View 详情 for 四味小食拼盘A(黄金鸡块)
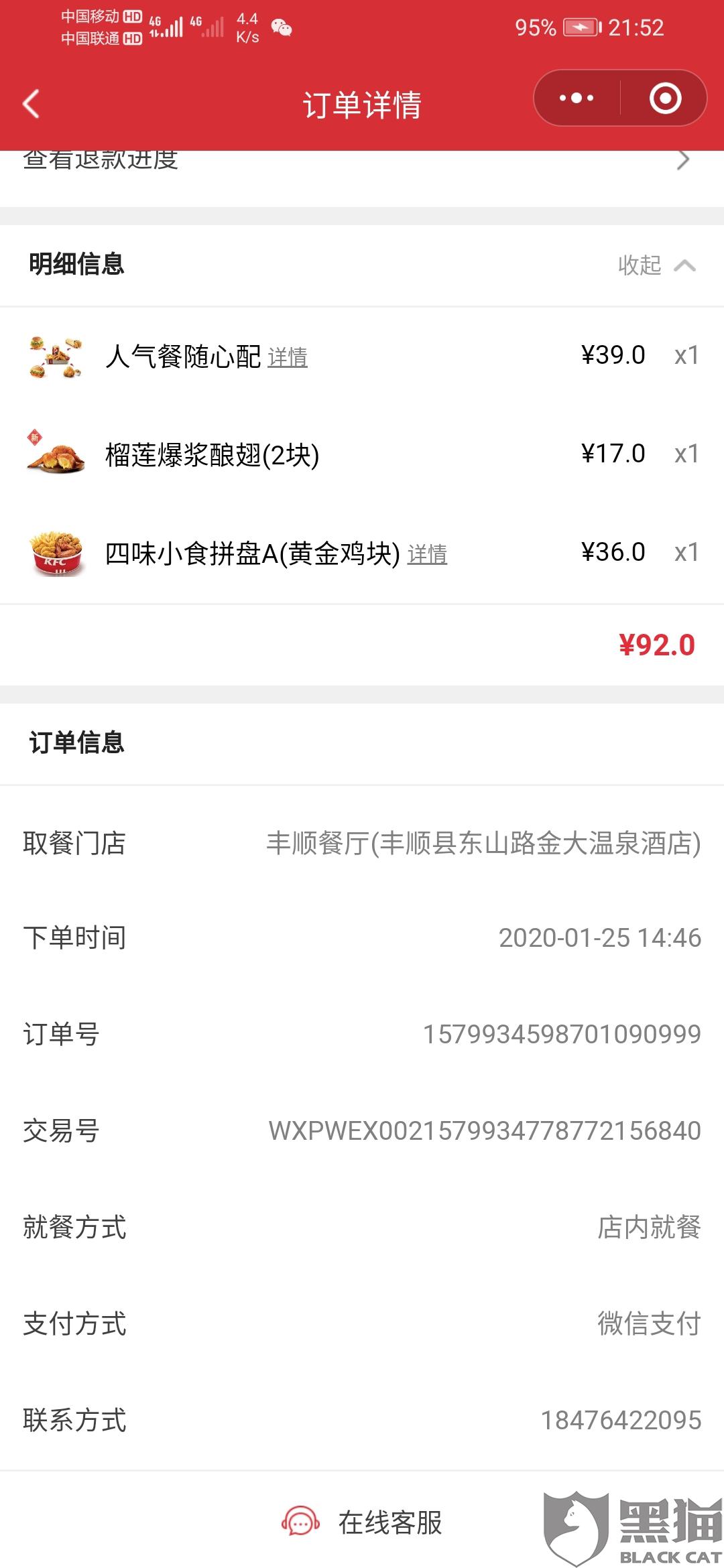Image resolution: width=724 pixels, height=1568 pixels. (x=427, y=555)
